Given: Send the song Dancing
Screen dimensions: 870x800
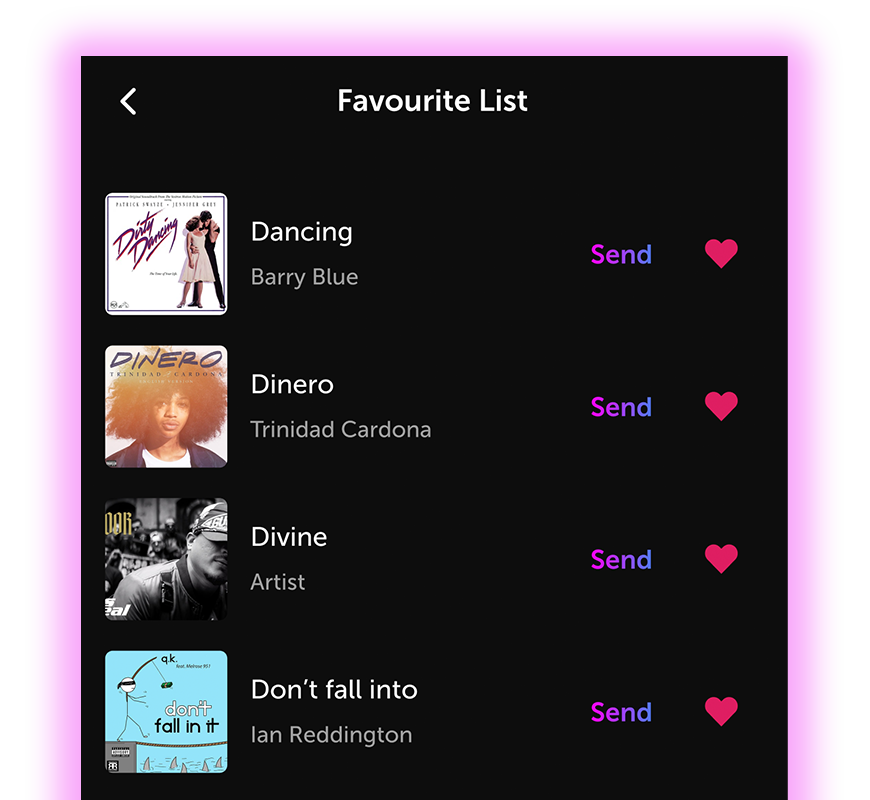Looking at the screenshot, I should click(620, 255).
